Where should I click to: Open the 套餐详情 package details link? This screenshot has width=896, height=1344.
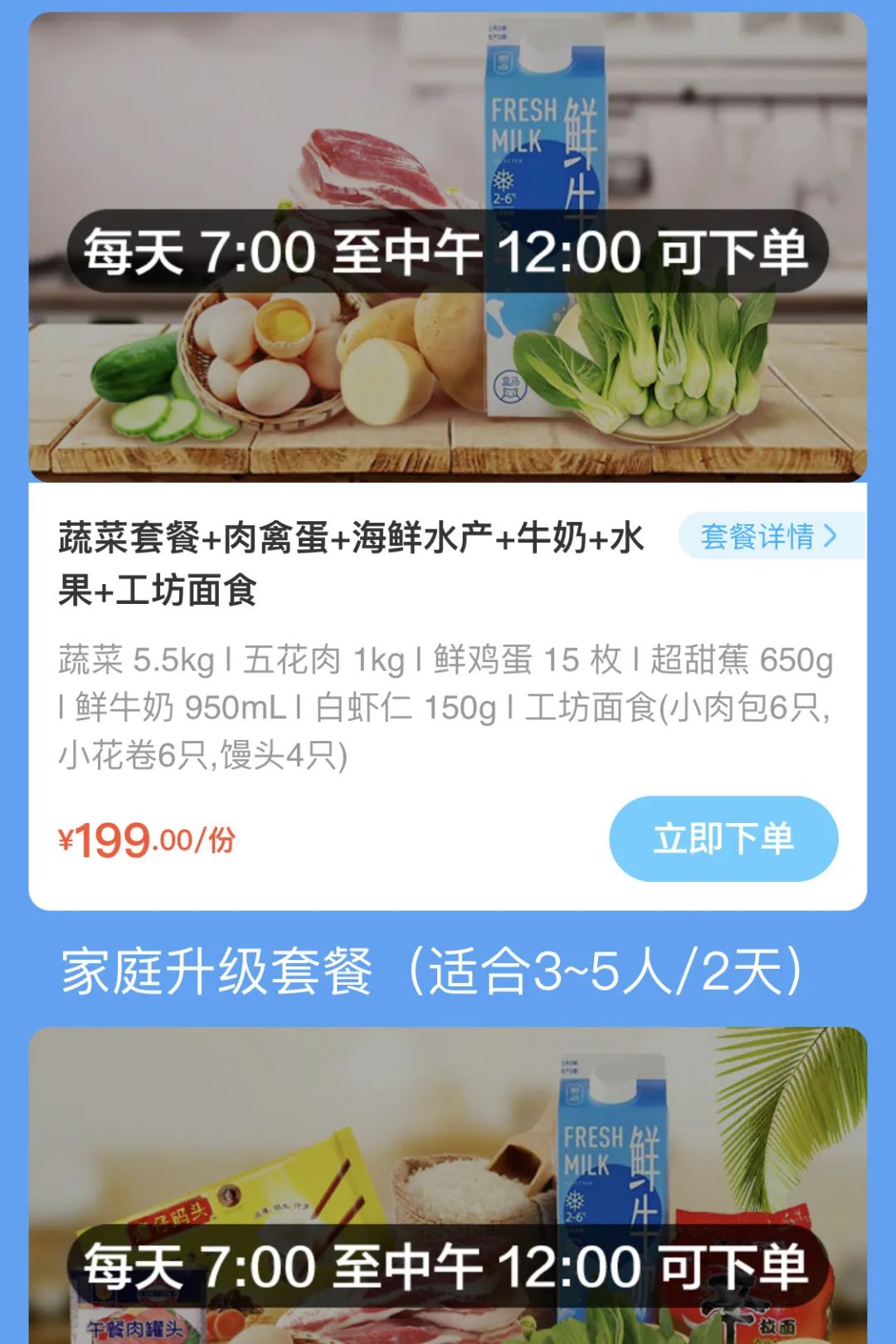[764, 538]
